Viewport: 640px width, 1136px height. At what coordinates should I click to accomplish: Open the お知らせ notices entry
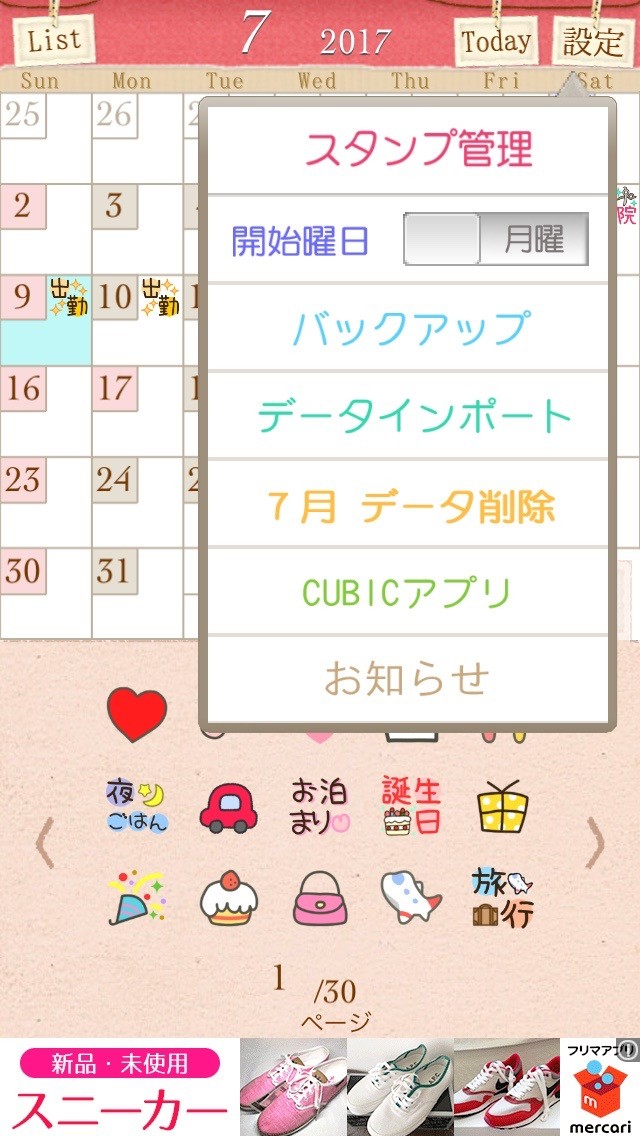407,680
